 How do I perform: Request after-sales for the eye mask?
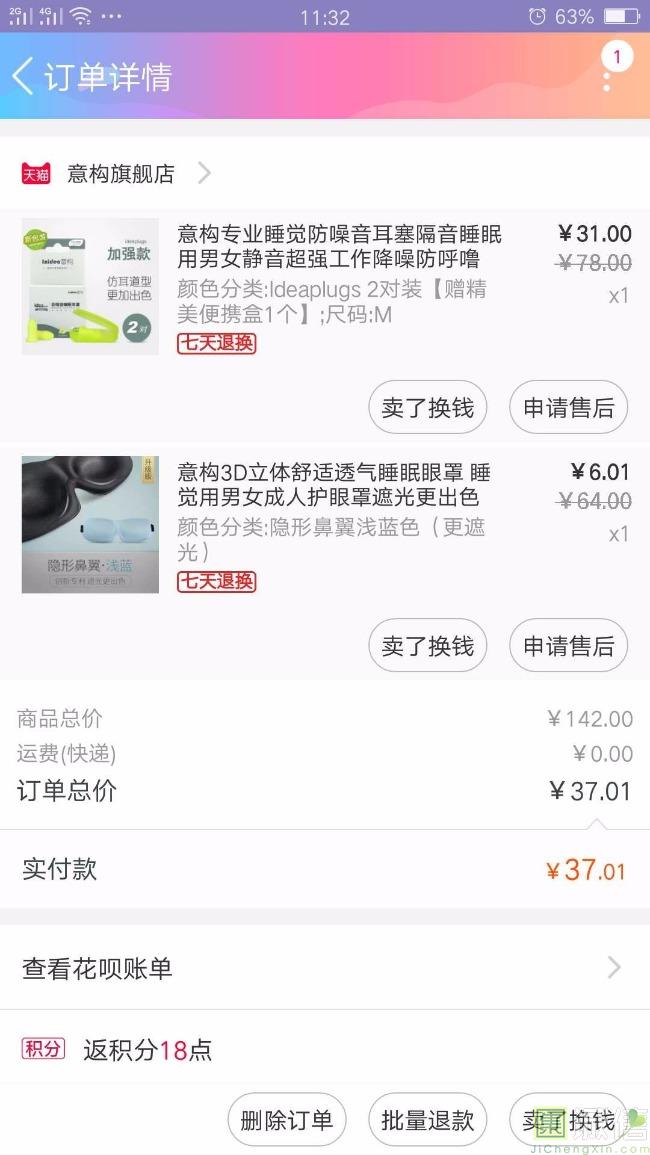[x=568, y=646]
